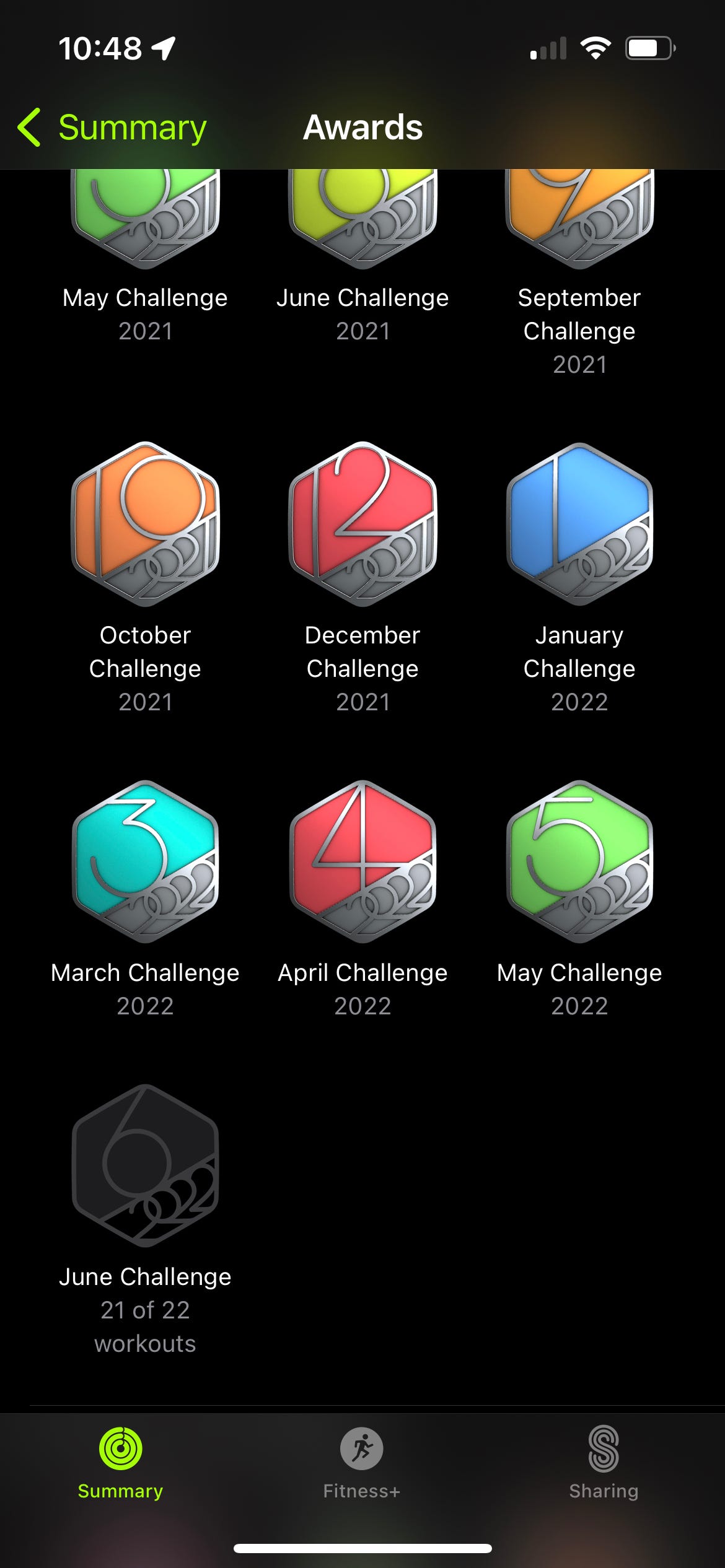Switch to the Fitness+ tab

coord(362,1463)
